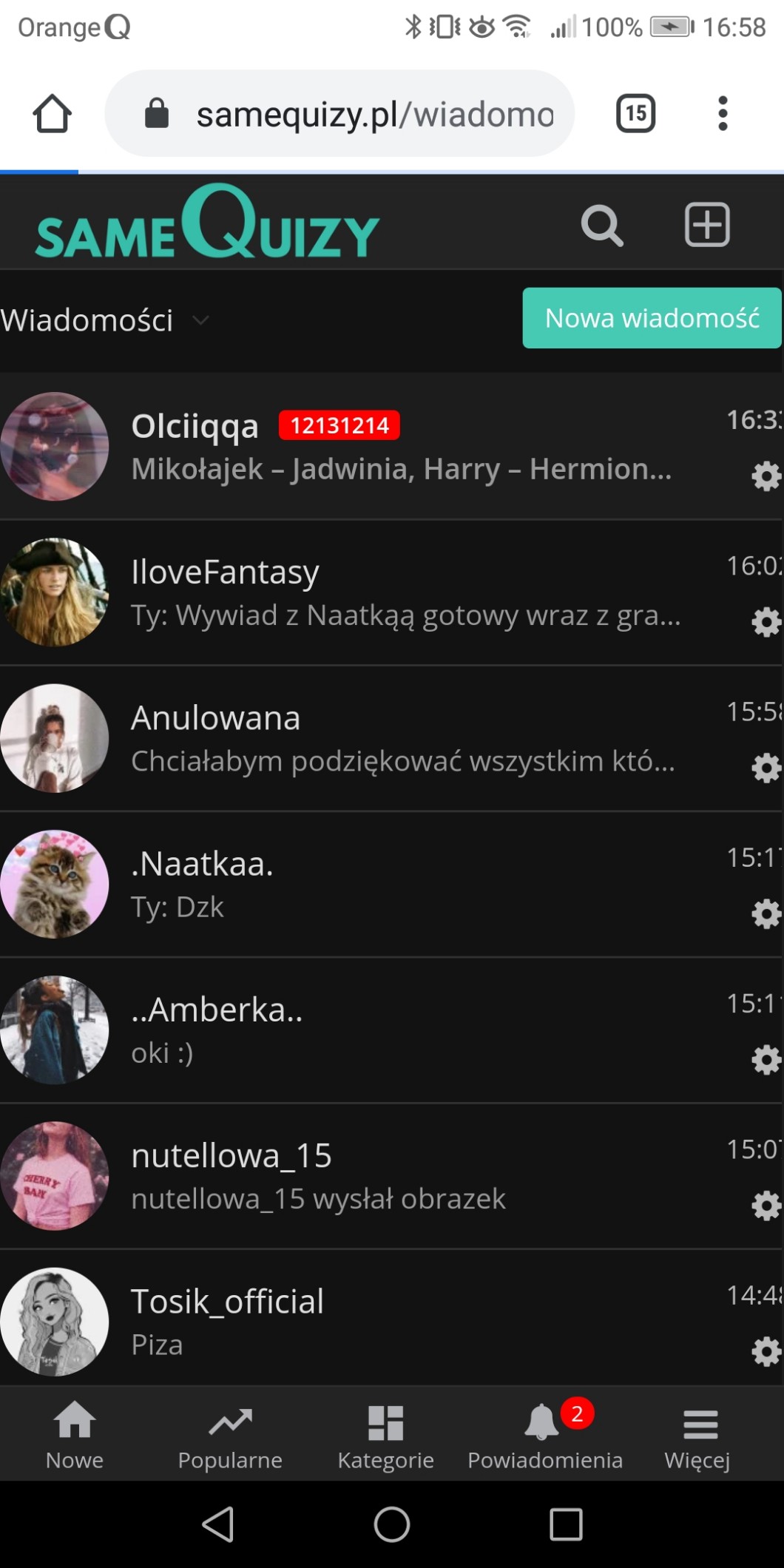Screen dimensions: 784x1568
Task: Open the conversation with ..Amberka..
Action: coord(399,1030)
